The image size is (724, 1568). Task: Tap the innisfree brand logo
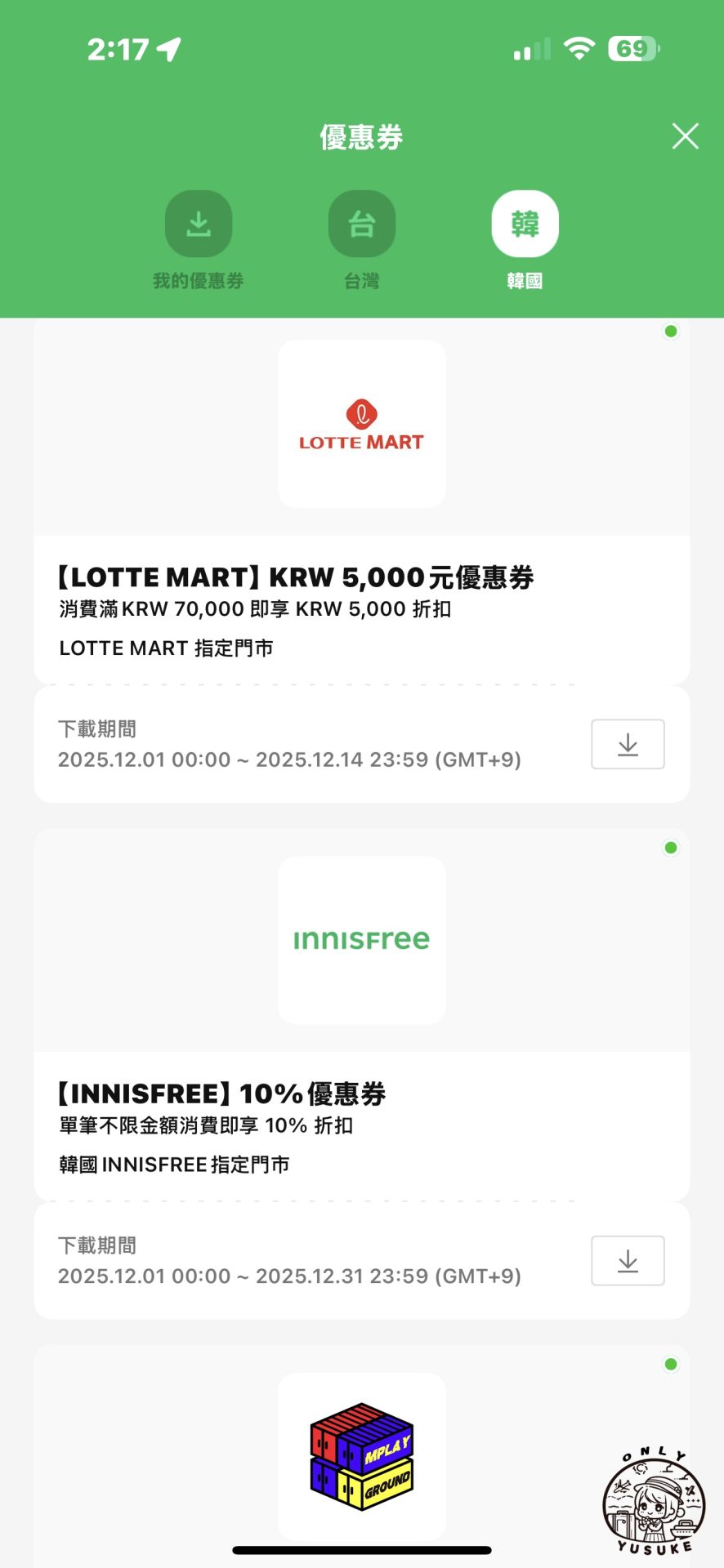[362, 938]
